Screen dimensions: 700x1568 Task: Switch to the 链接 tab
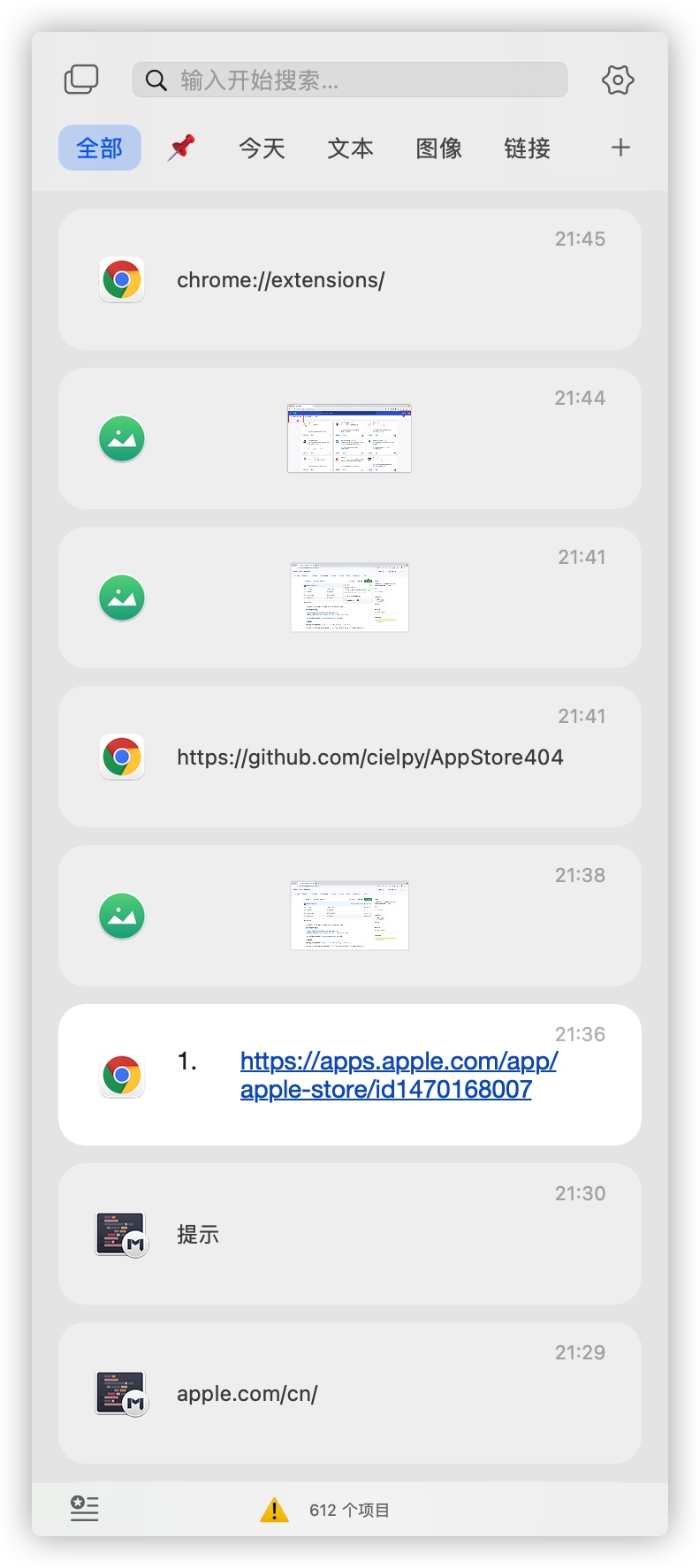tap(527, 148)
